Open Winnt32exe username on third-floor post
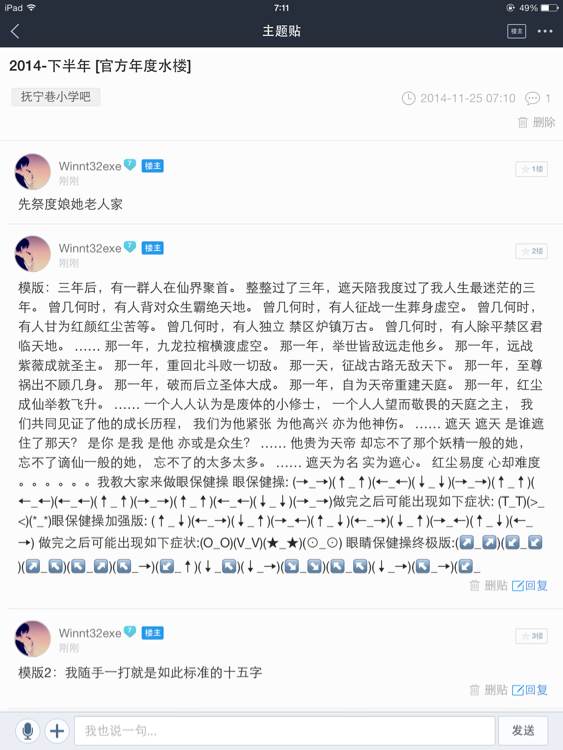 click(90, 633)
